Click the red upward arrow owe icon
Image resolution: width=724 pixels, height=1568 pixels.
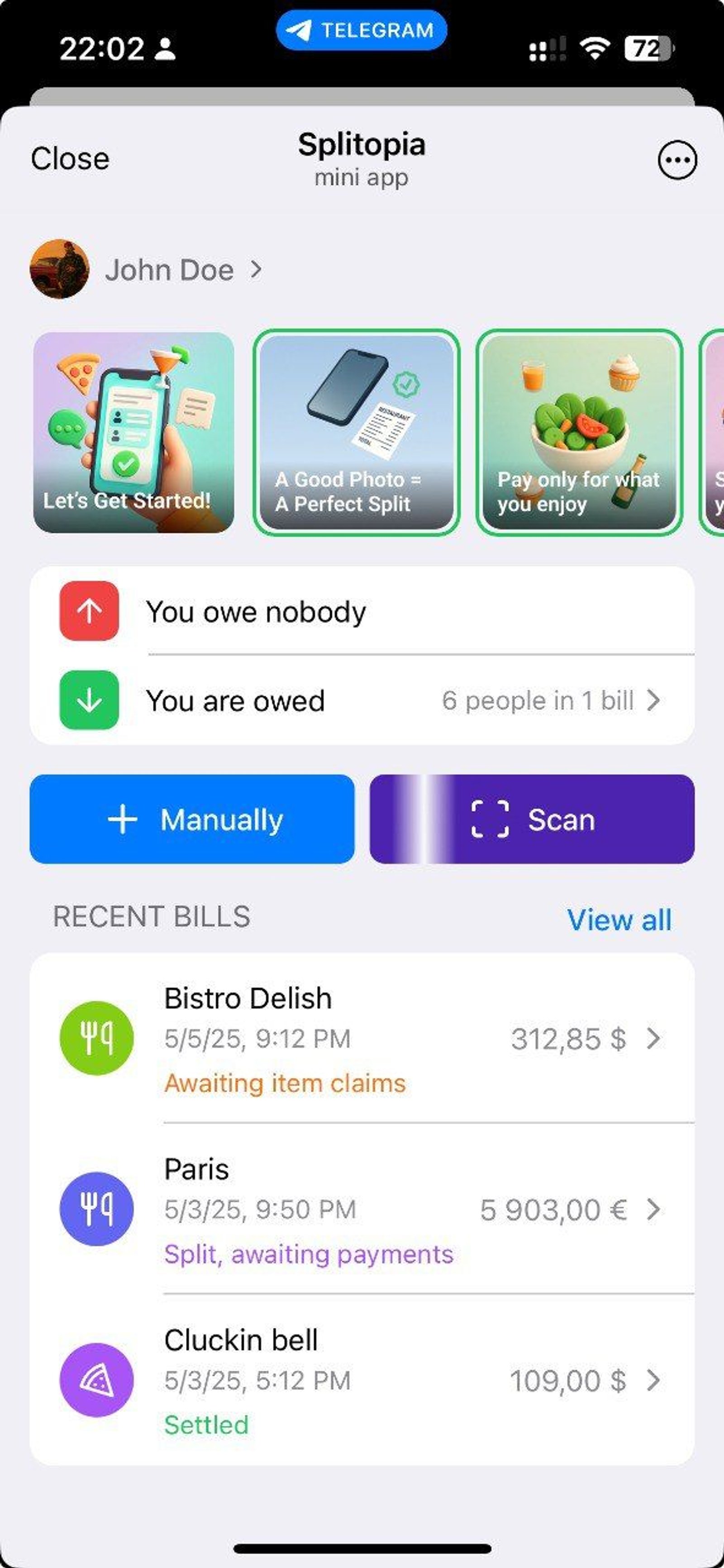coord(88,612)
